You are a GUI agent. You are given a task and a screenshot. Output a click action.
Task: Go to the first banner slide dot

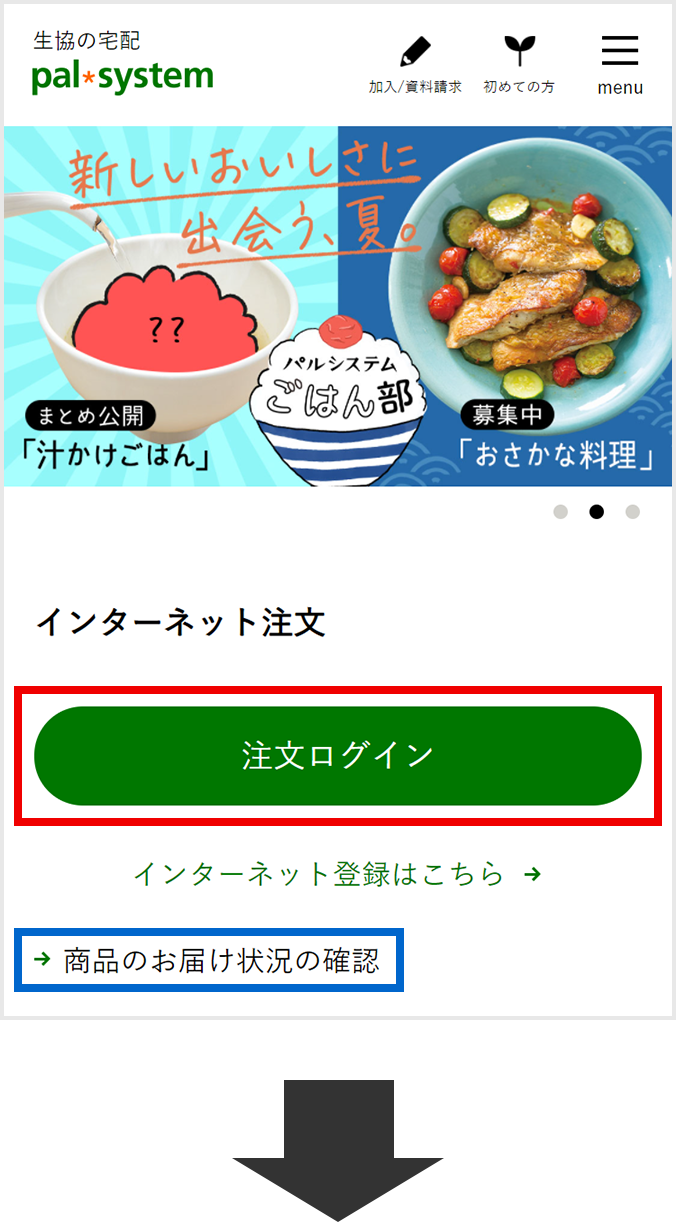pos(561,512)
